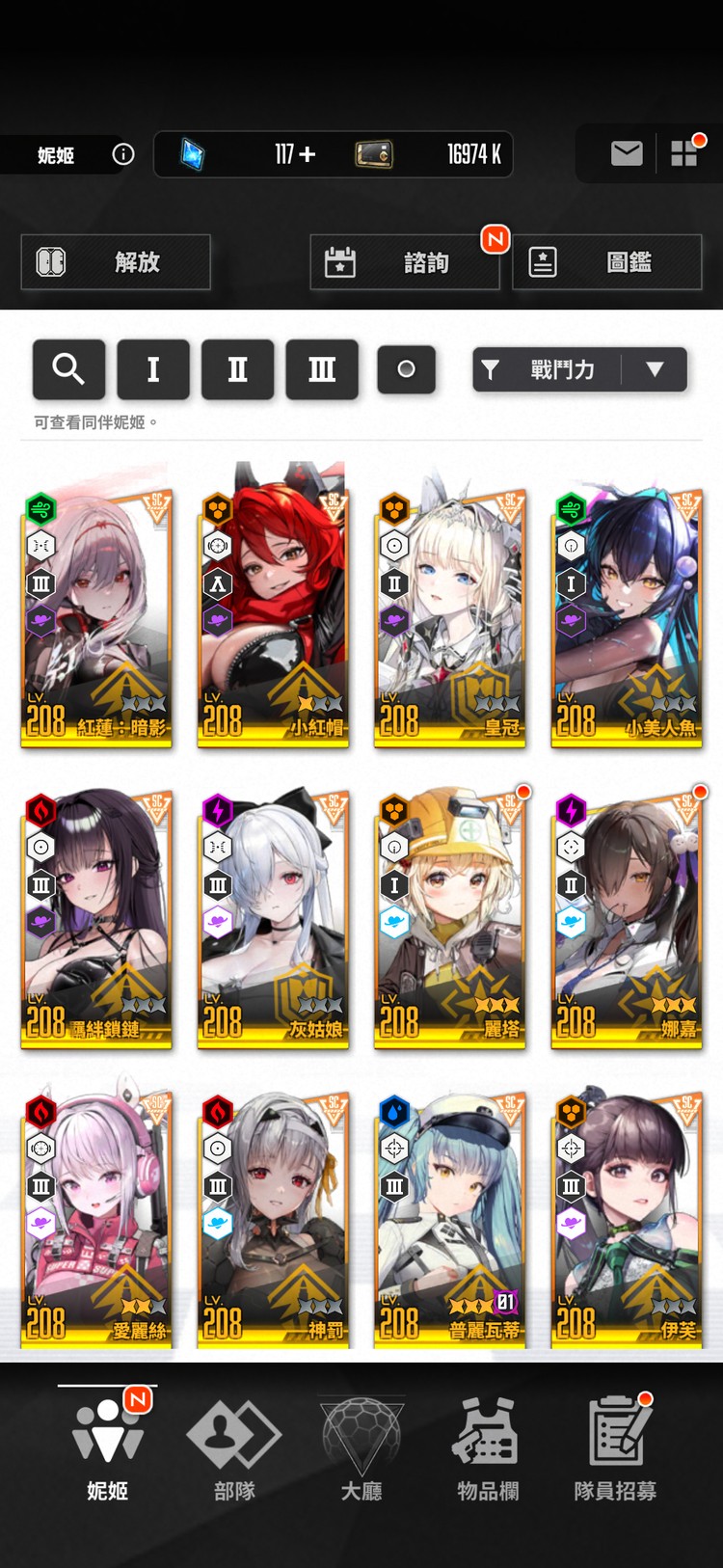
Task: Filter by manufacturer class I
Action: 153,369
